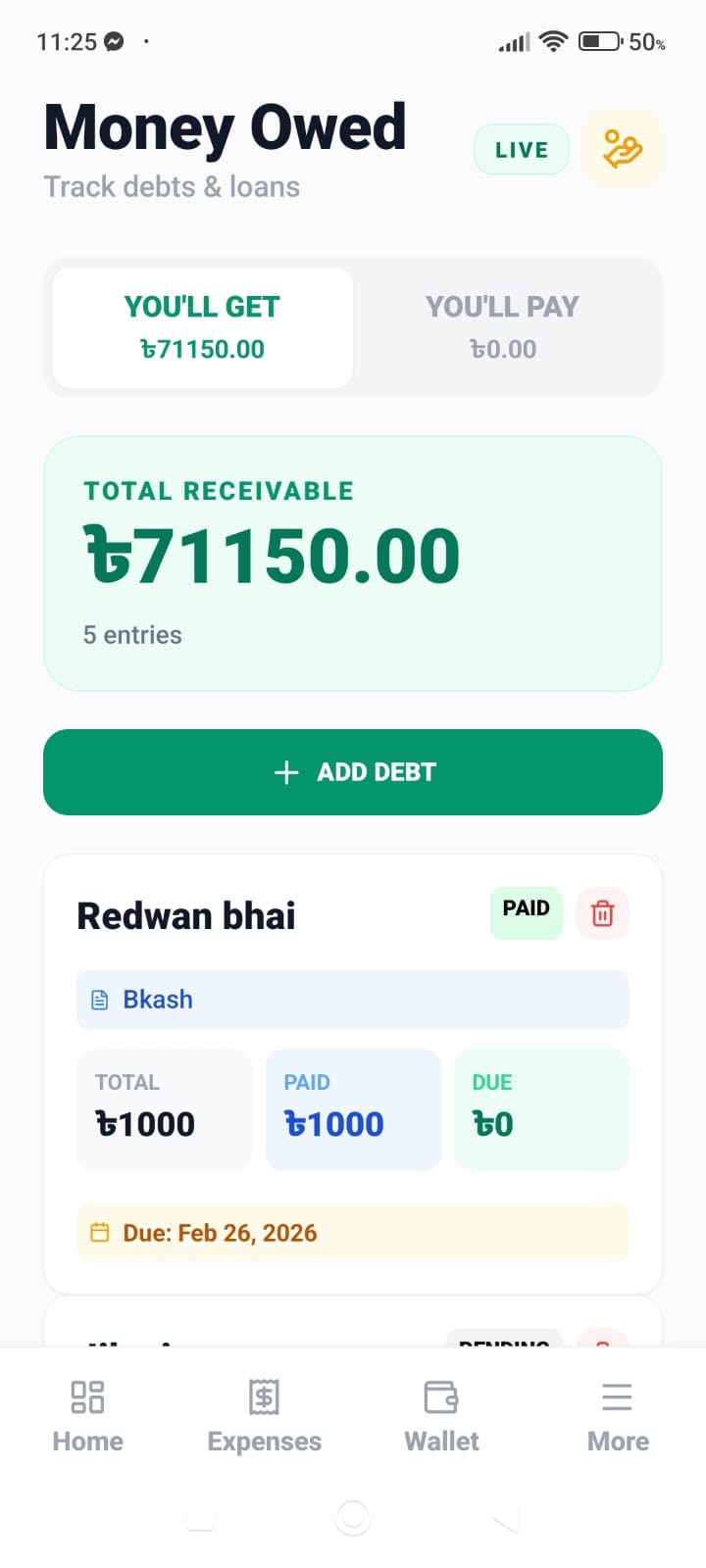Switch to the Wallet tab
The width and height of the screenshot is (706, 1568).
tap(441, 1415)
